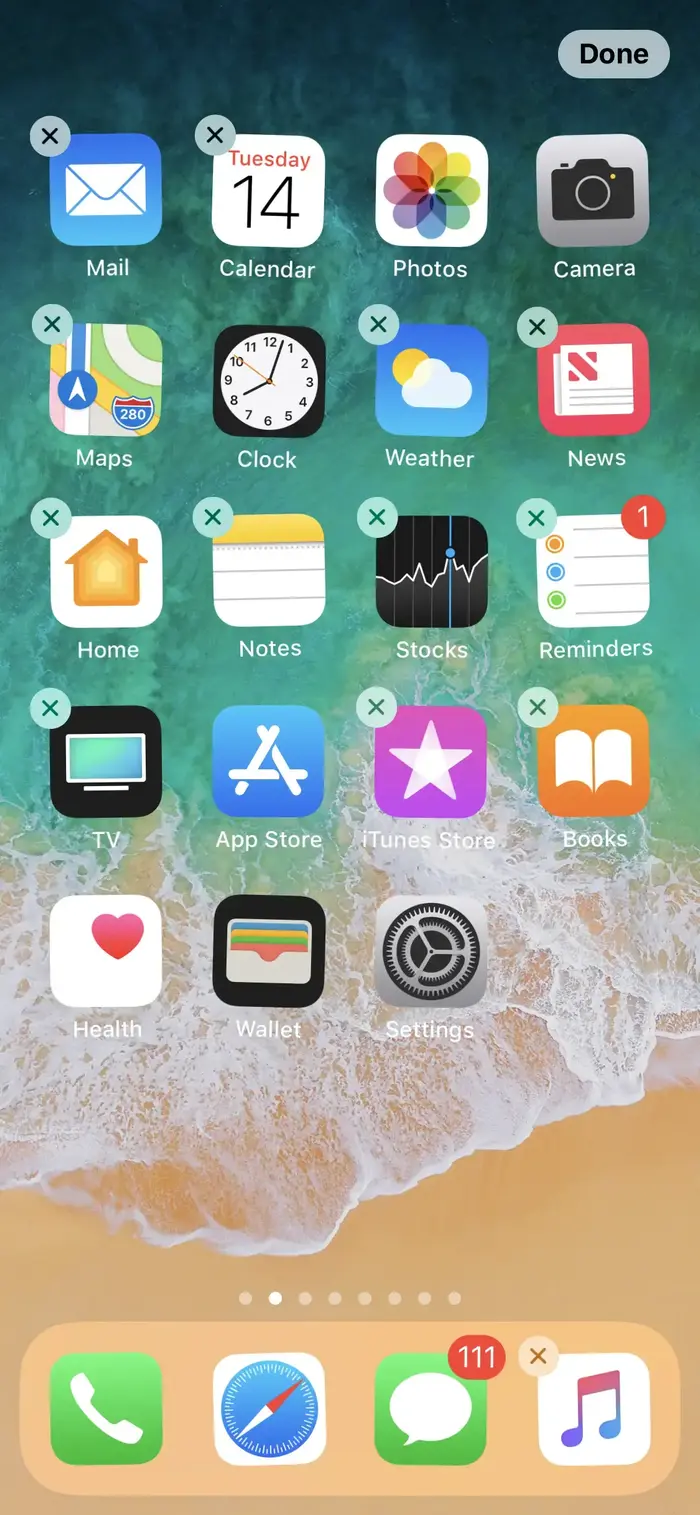The image size is (700, 1515).
Task: Delete the News app with its X badge
Action: [537, 325]
